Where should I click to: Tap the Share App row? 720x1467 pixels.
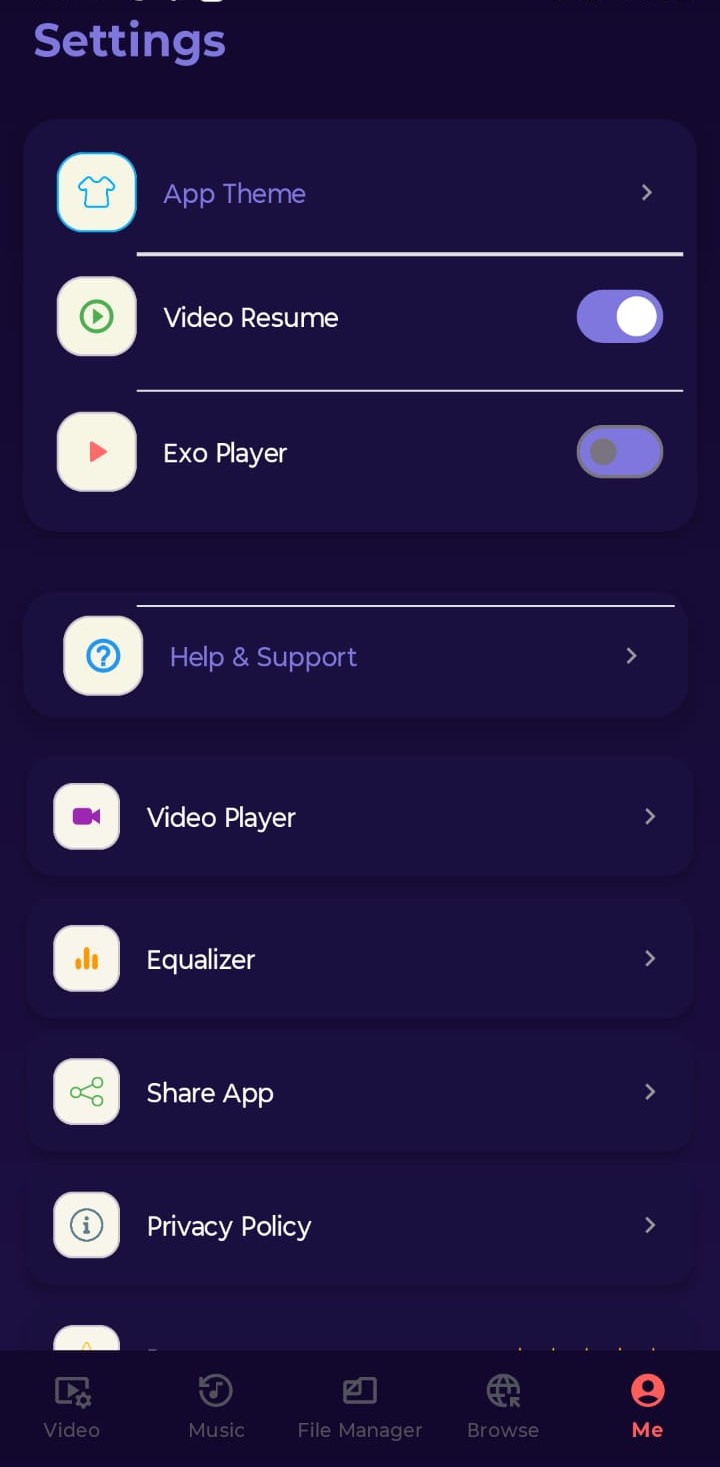(x=359, y=1092)
